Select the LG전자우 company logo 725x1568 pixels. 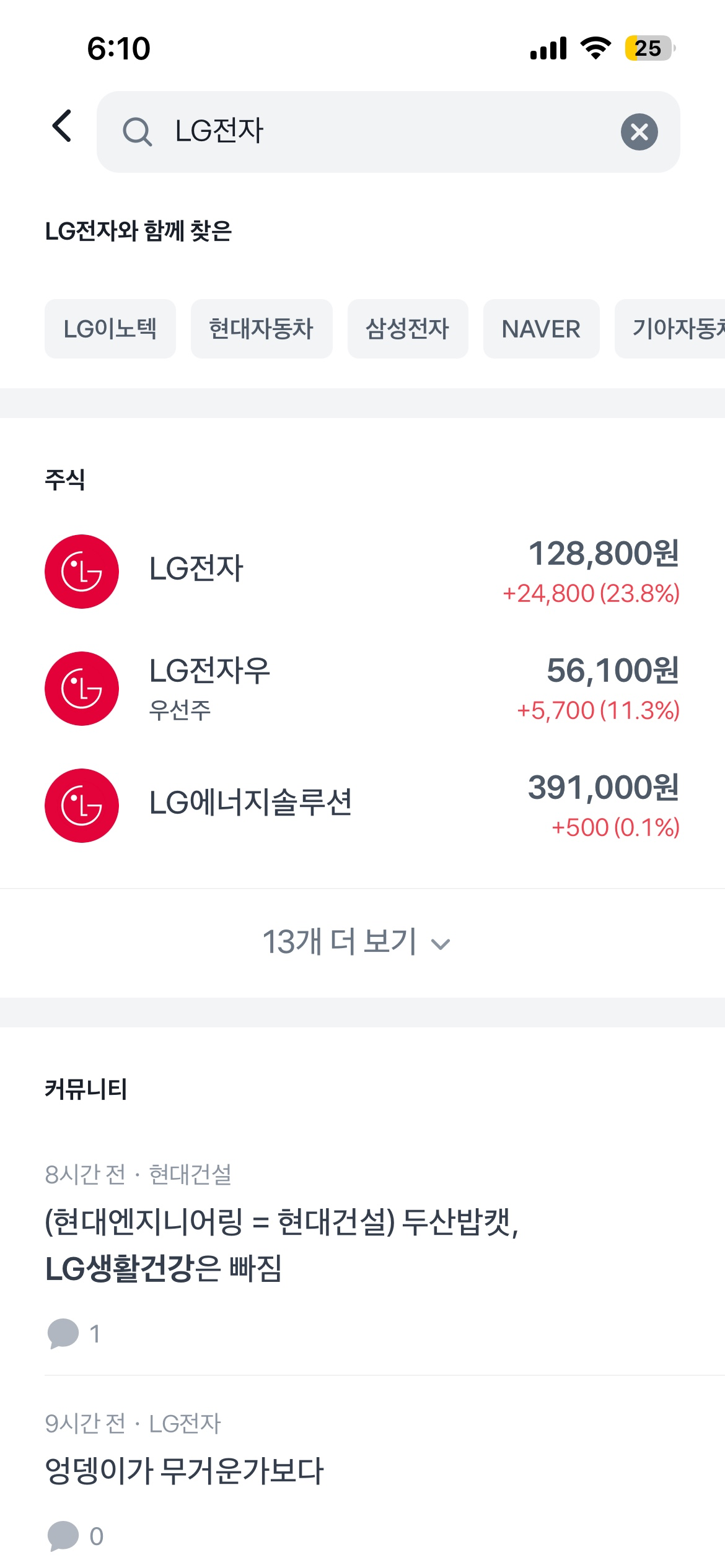point(81,687)
